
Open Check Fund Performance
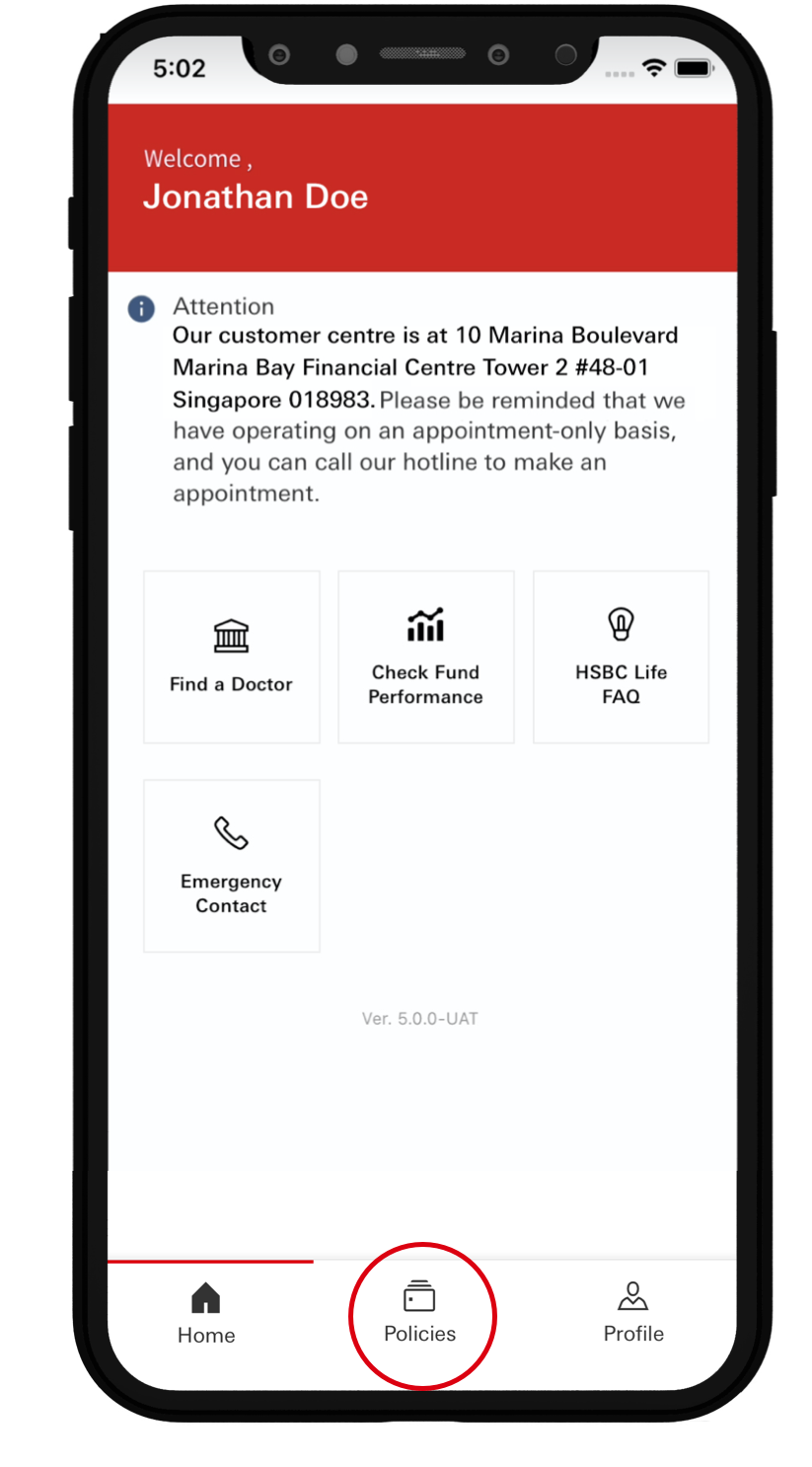click(x=426, y=656)
